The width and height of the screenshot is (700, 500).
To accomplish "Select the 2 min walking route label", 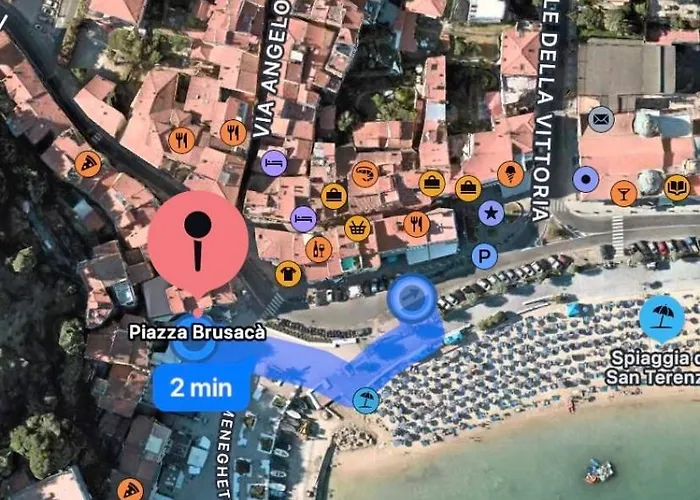I will (201, 388).
